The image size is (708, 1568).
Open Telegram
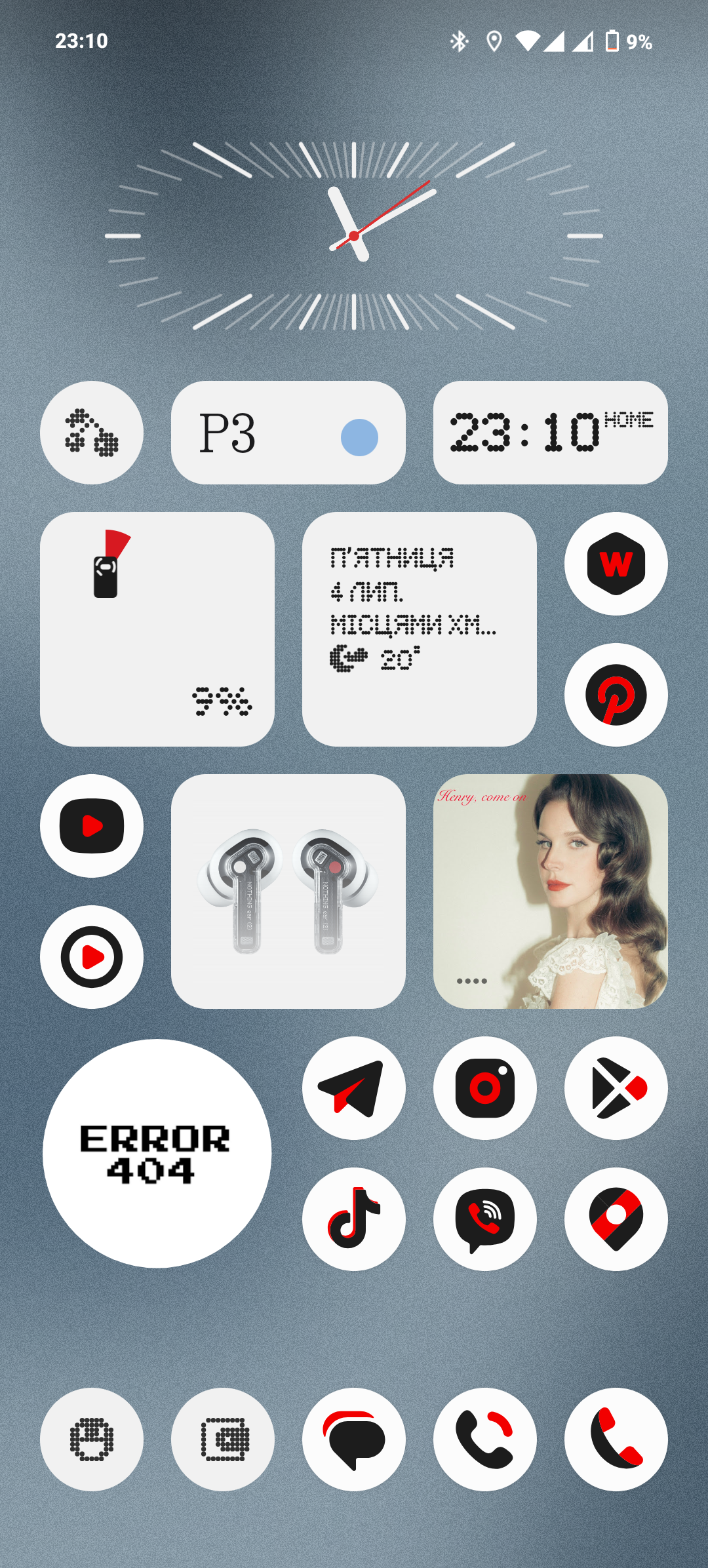coord(354,1088)
